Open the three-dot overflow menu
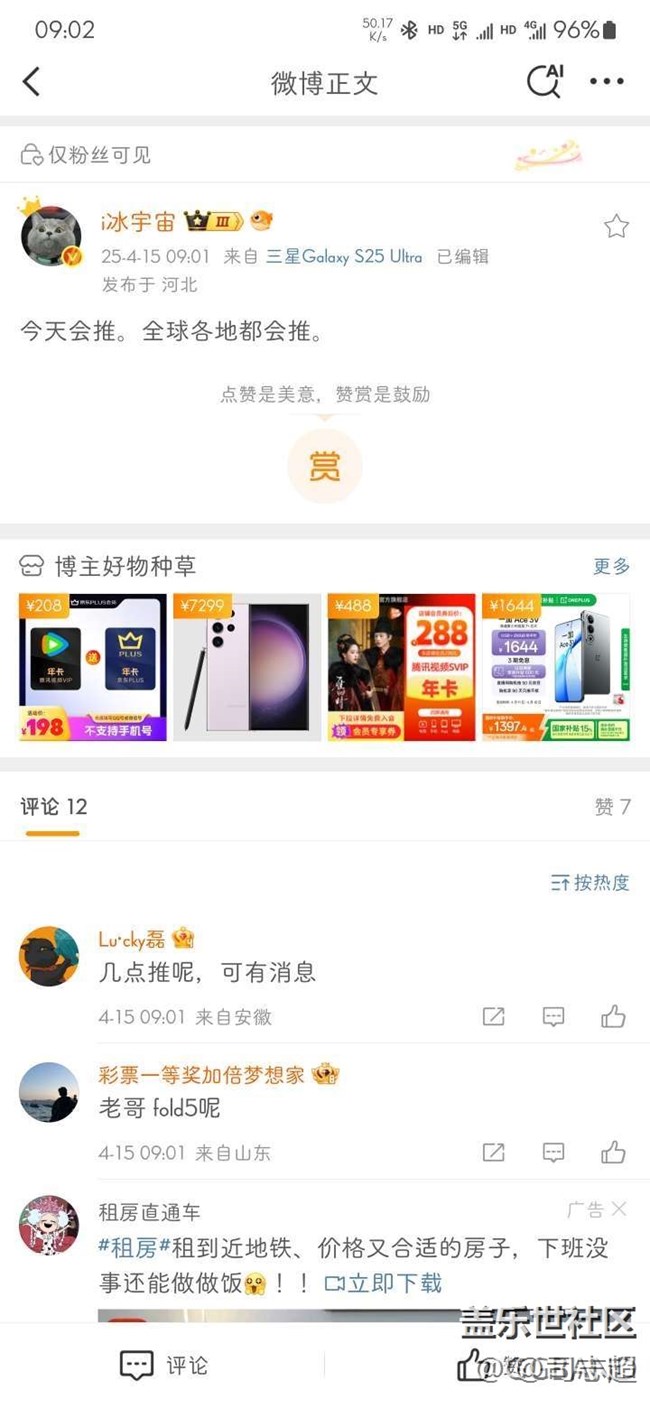Screen dimensions: 650x1408 point(607,82)
